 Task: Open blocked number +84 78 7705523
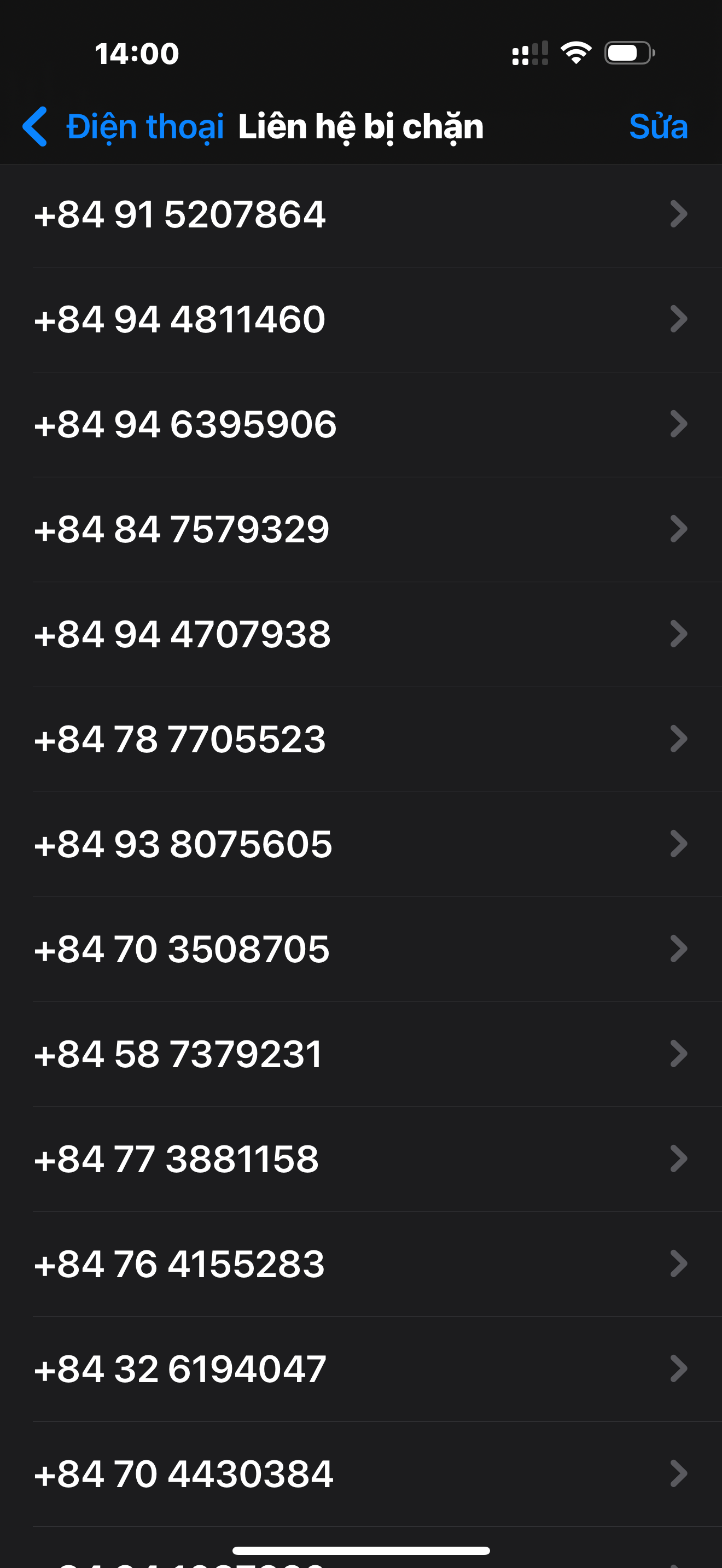[x=361, y=739]
